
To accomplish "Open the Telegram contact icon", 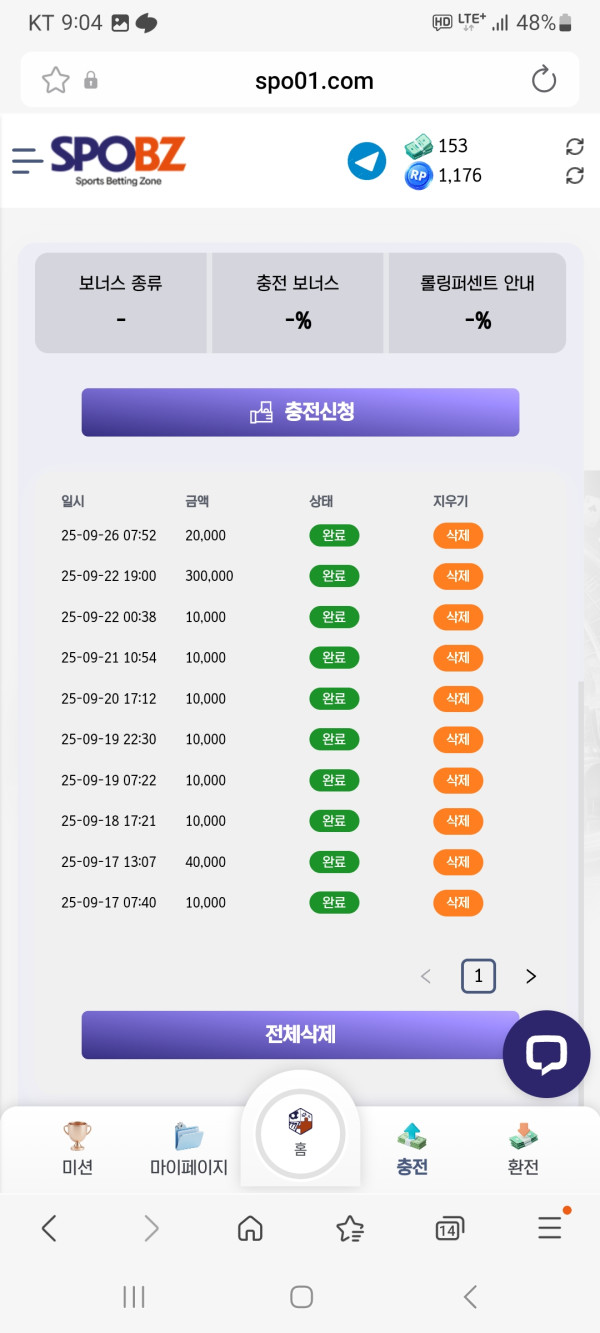I will (x=367, y=161).
